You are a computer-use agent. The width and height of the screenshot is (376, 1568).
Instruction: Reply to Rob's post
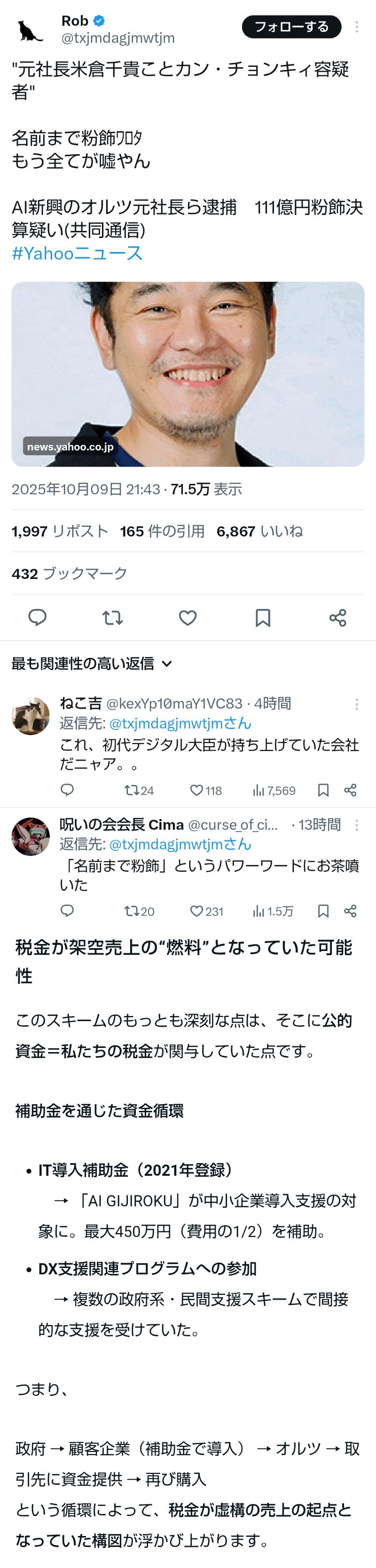point(38,617)
